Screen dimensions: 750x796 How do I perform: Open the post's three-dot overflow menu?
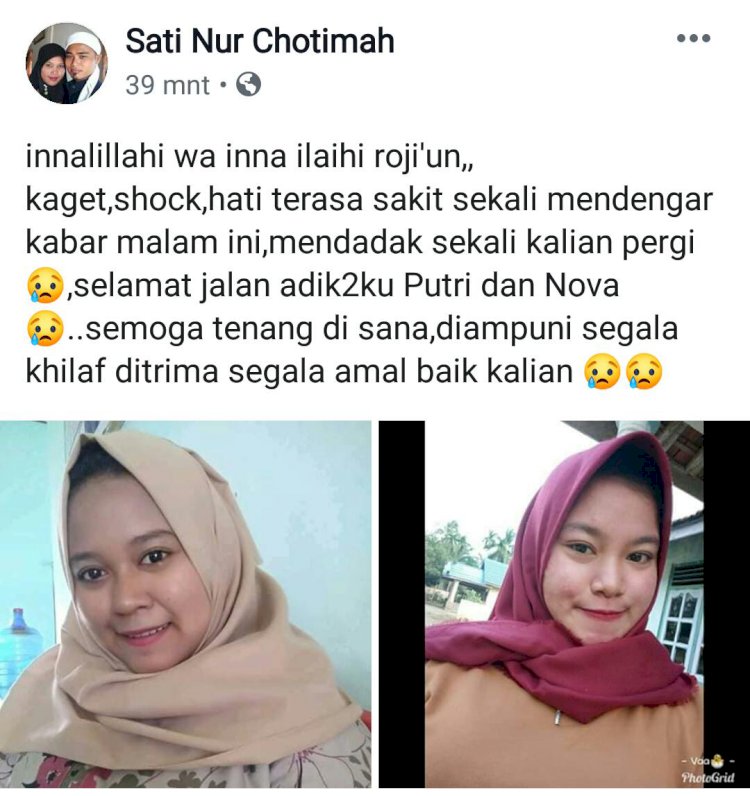tap(693, 39)
